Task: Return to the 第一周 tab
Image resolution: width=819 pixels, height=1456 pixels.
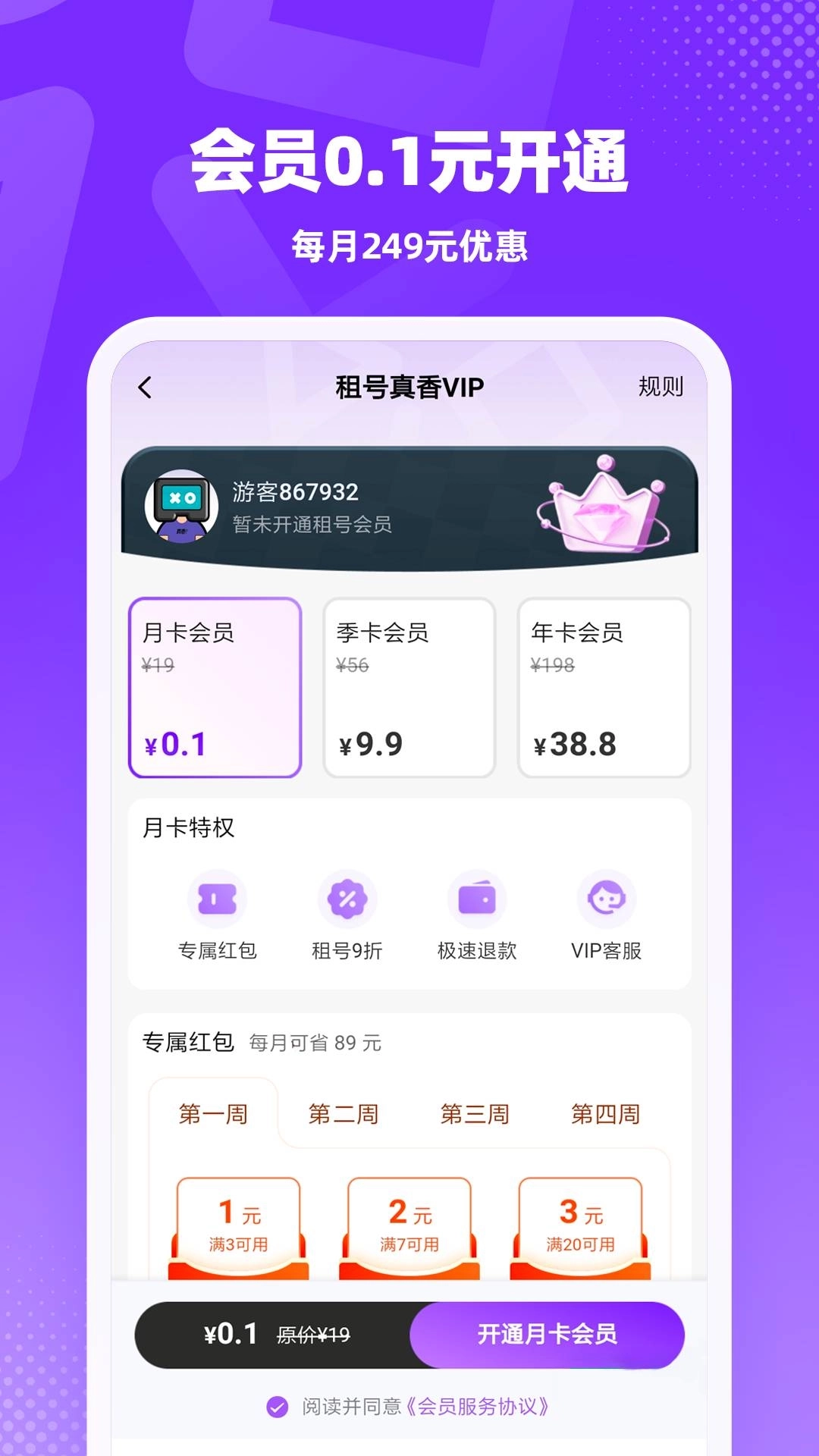Action: 213,1114
